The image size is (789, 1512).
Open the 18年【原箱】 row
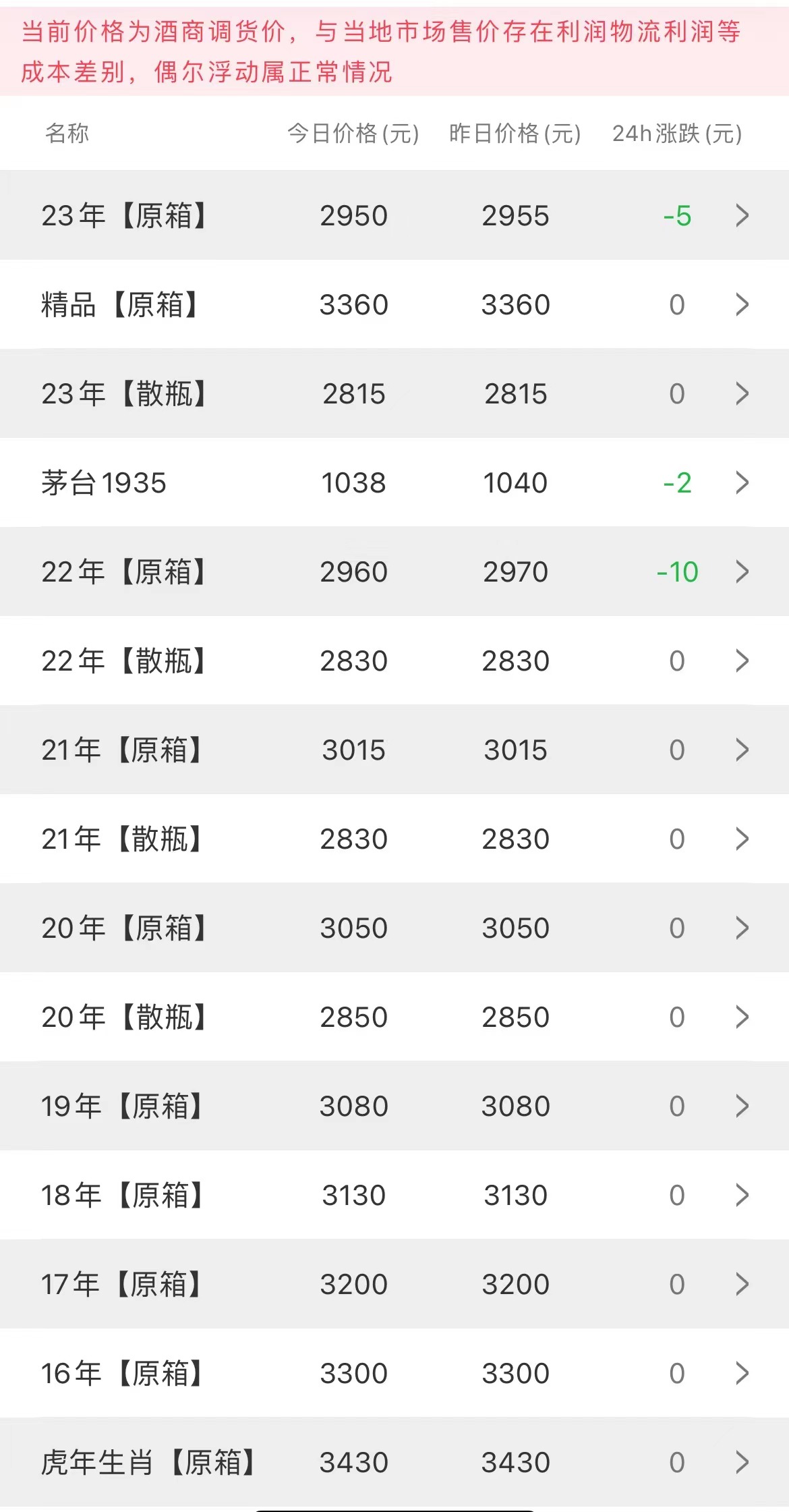(394, 1195)
